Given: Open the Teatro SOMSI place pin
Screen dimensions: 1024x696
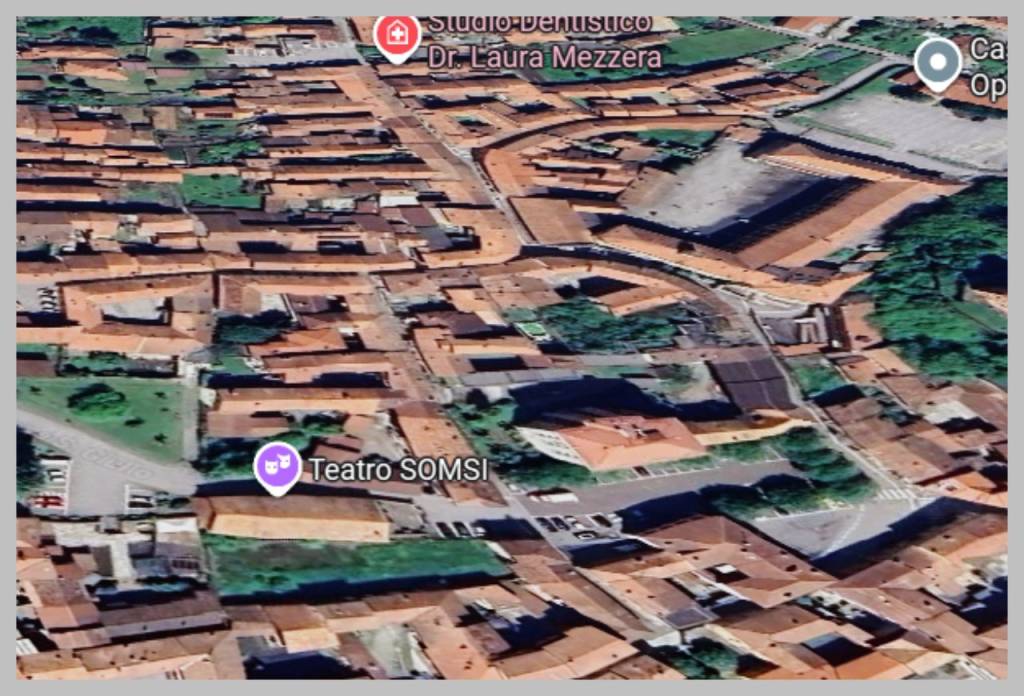Looking at the screenshot, I should point(277,466).
